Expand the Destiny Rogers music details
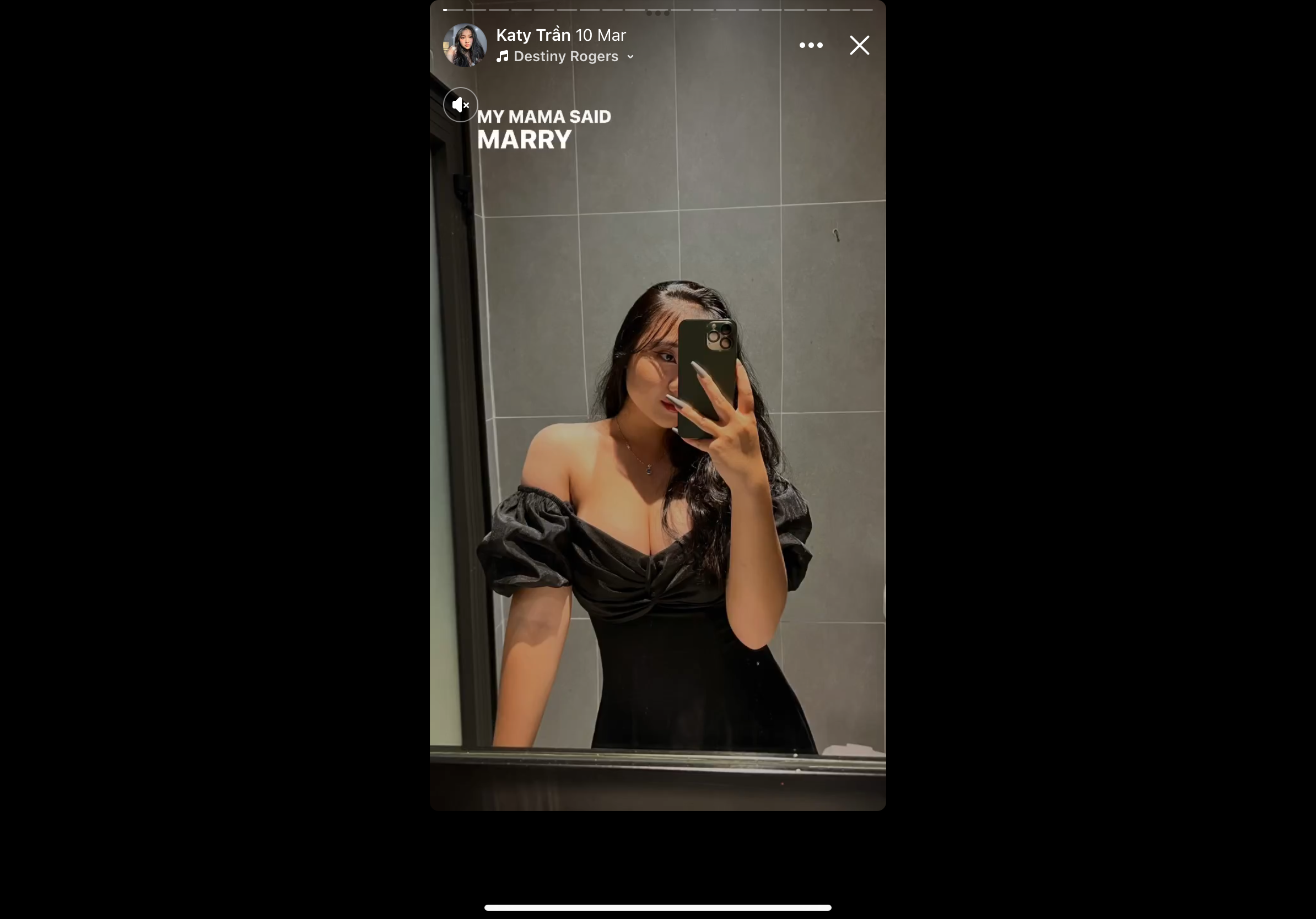 (x=630, y=57)
